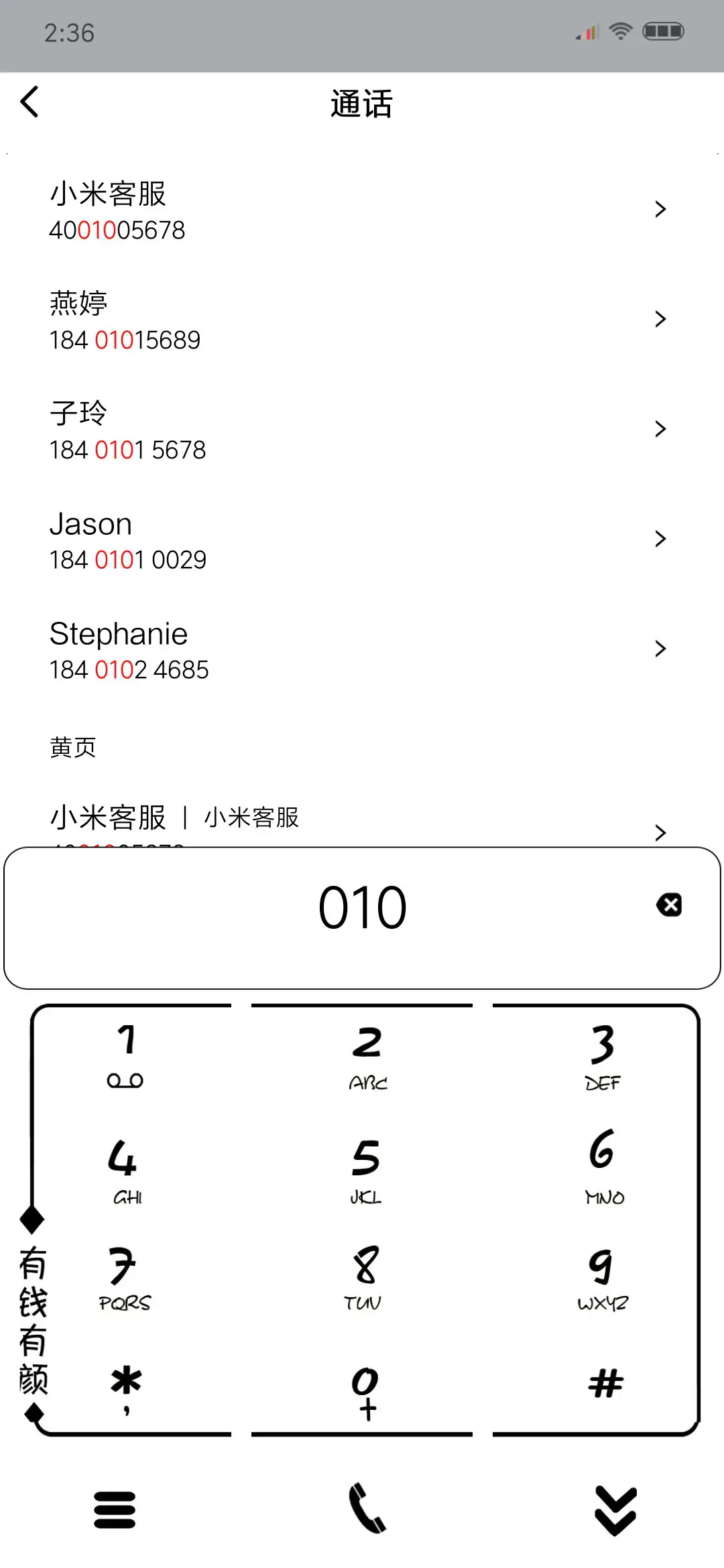Open the dialer options hamburger menu
This screenshot has height=1568, width=724.
(115, 1511)
